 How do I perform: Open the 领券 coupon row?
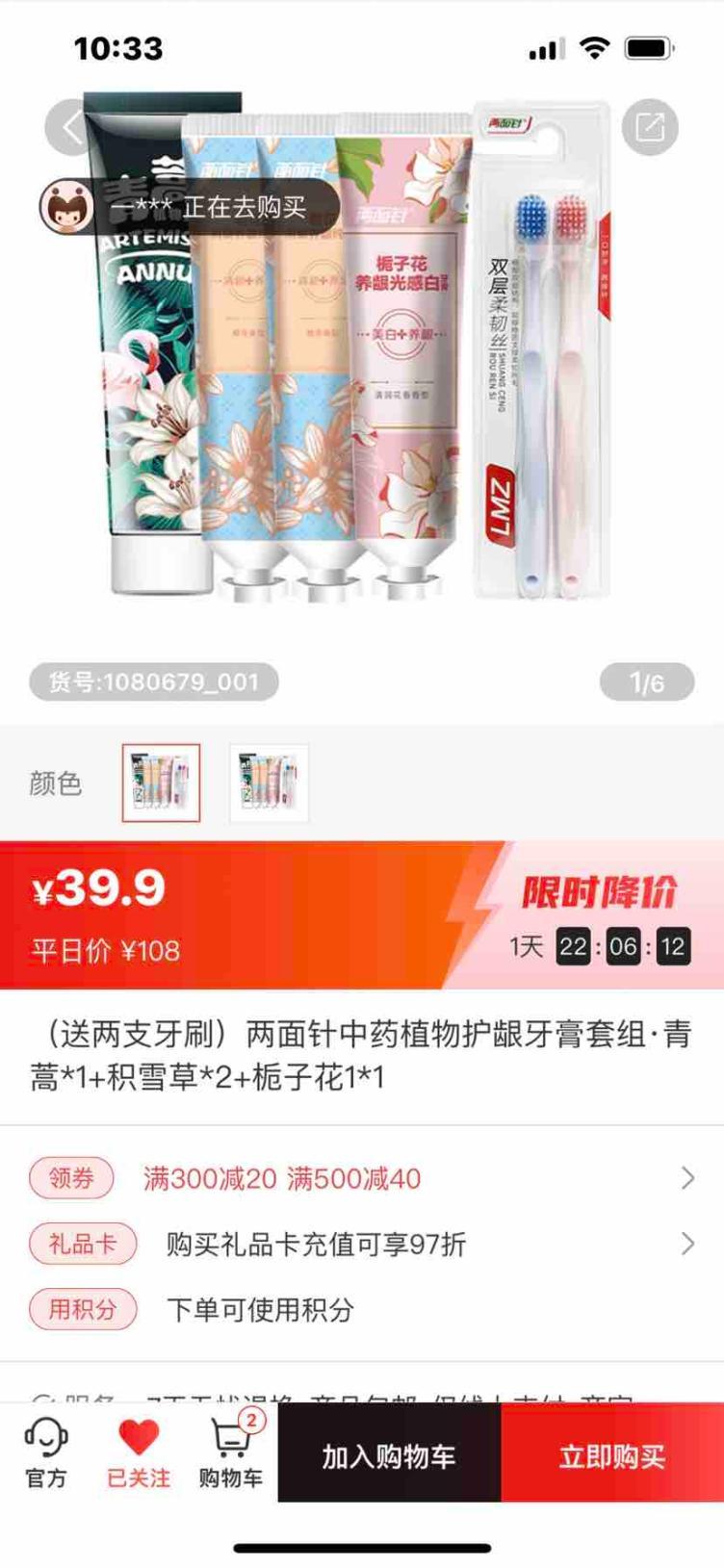[361, 1178]
